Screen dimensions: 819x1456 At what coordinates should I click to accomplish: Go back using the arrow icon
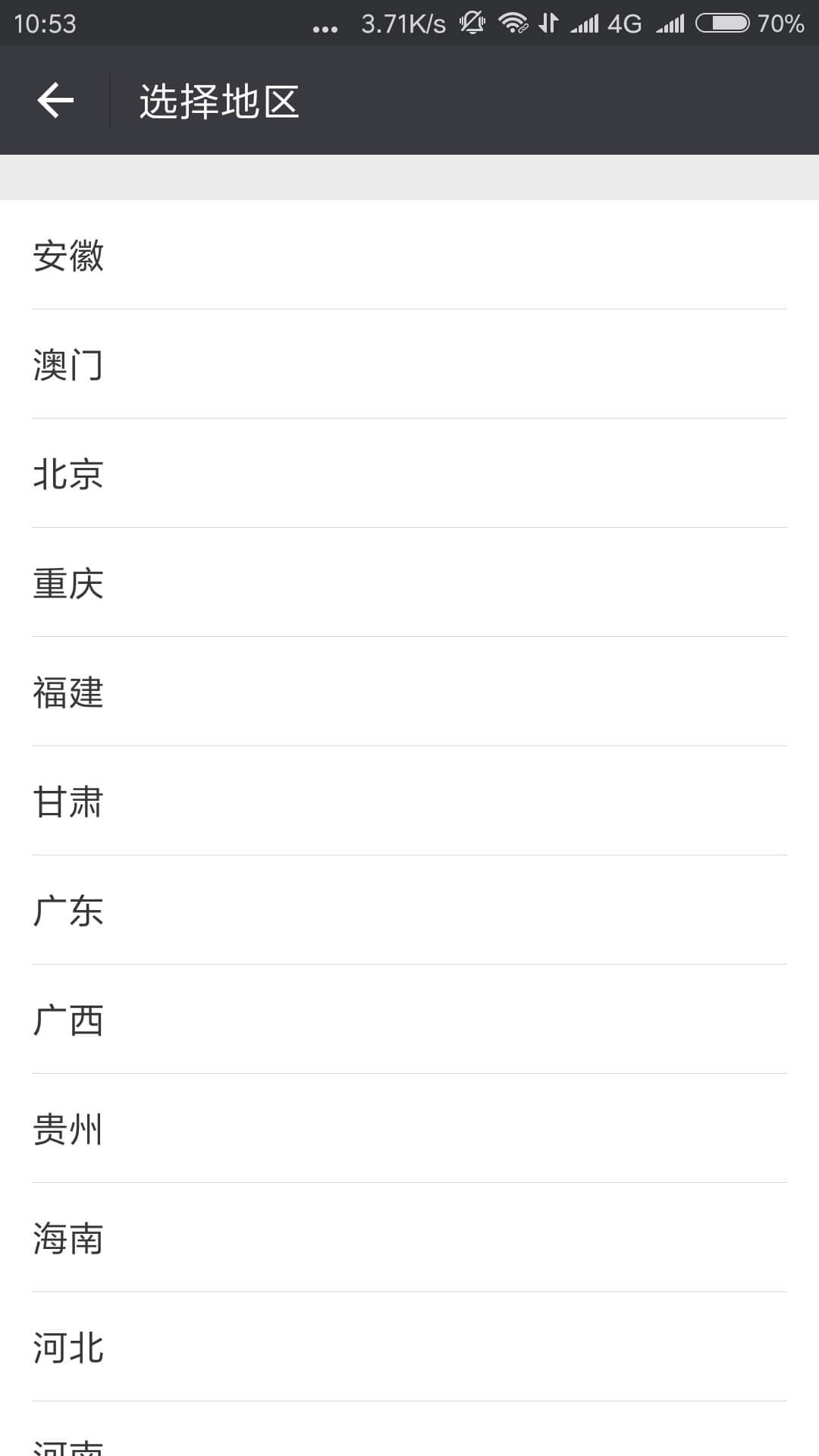(55, 100)
